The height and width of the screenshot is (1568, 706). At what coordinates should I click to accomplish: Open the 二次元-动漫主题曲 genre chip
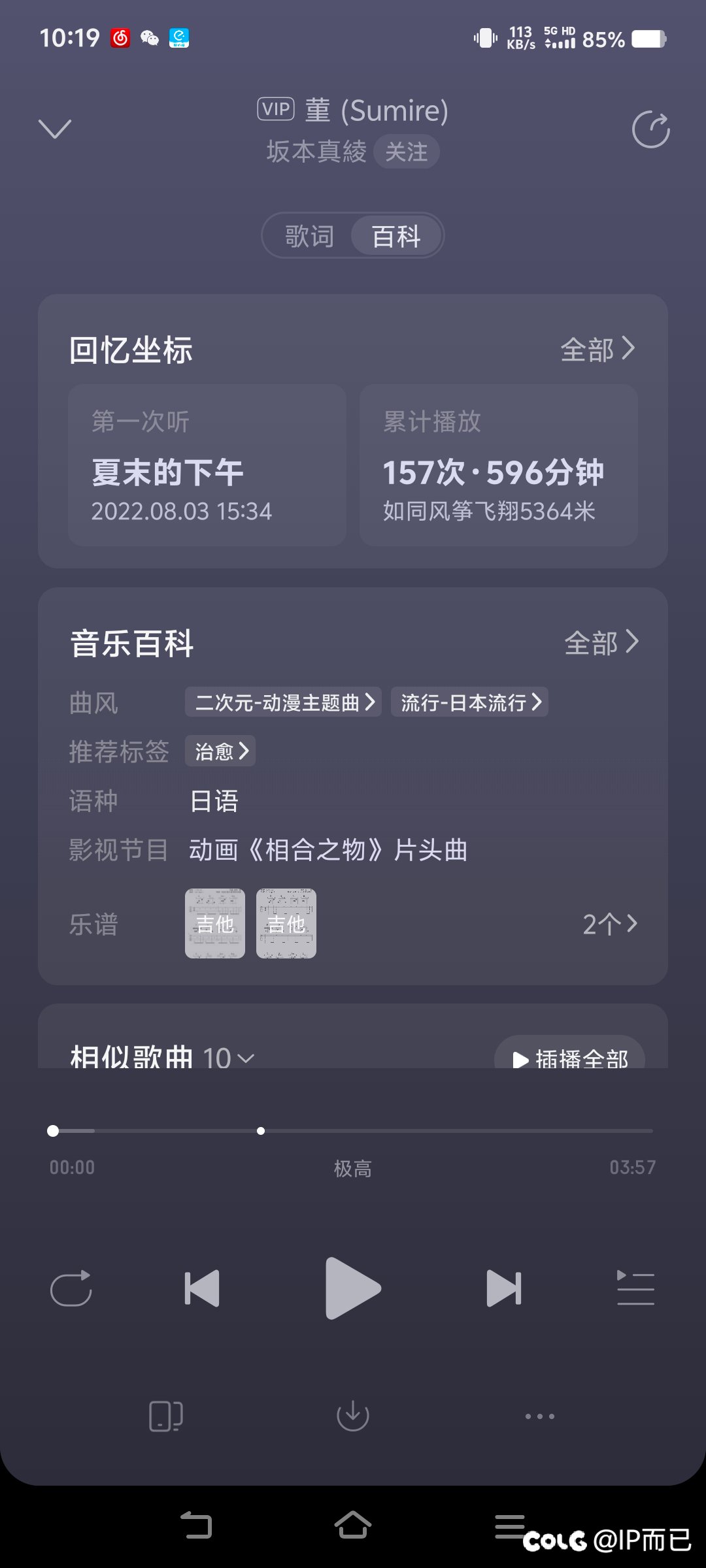pos(283,702)
